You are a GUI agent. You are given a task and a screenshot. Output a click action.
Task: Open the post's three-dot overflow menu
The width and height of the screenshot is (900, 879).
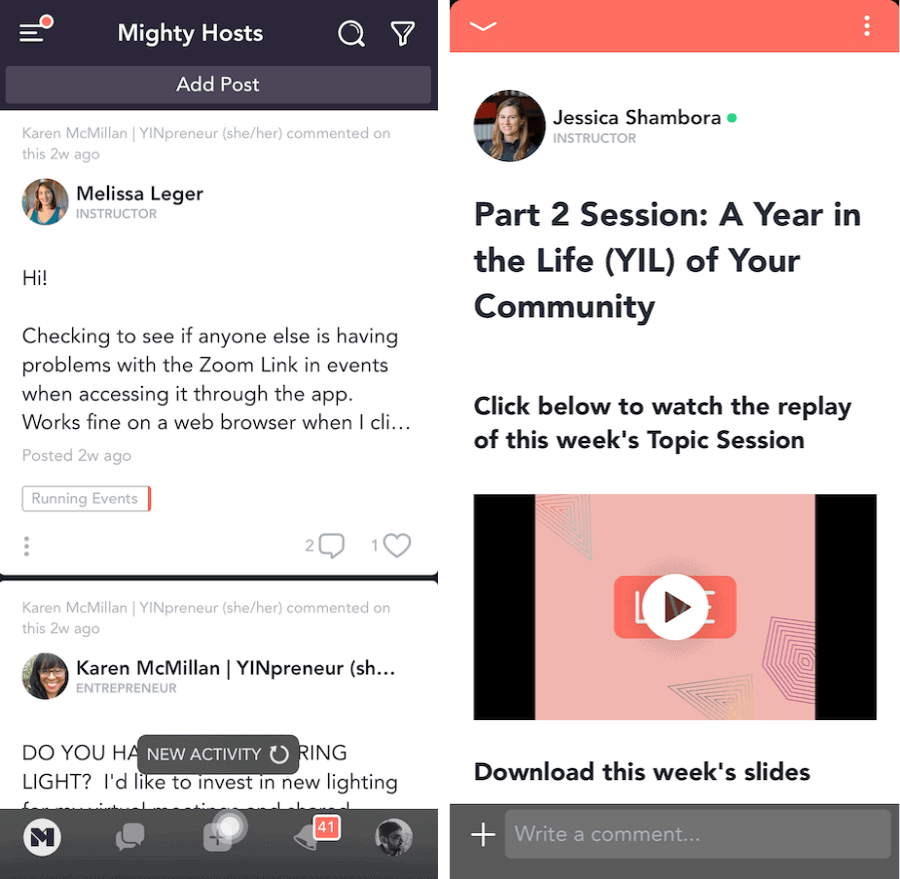[866, 26]
